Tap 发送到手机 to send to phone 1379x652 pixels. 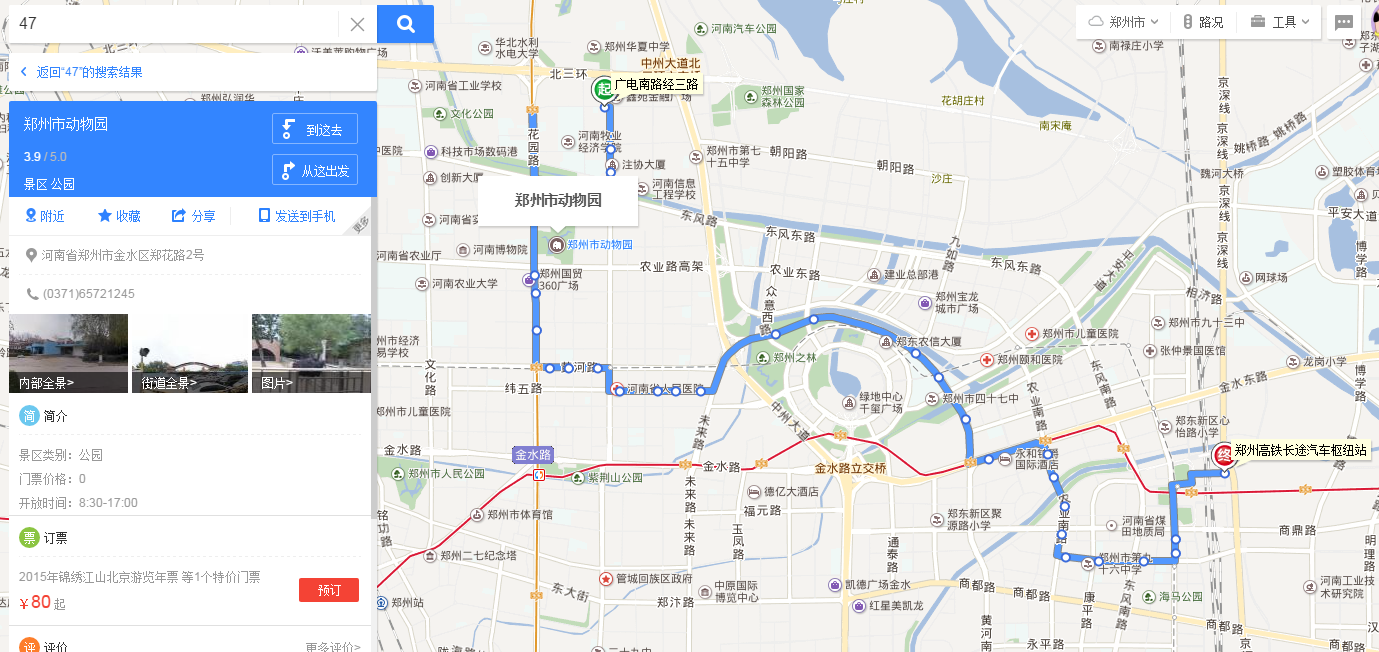point(297,216)
